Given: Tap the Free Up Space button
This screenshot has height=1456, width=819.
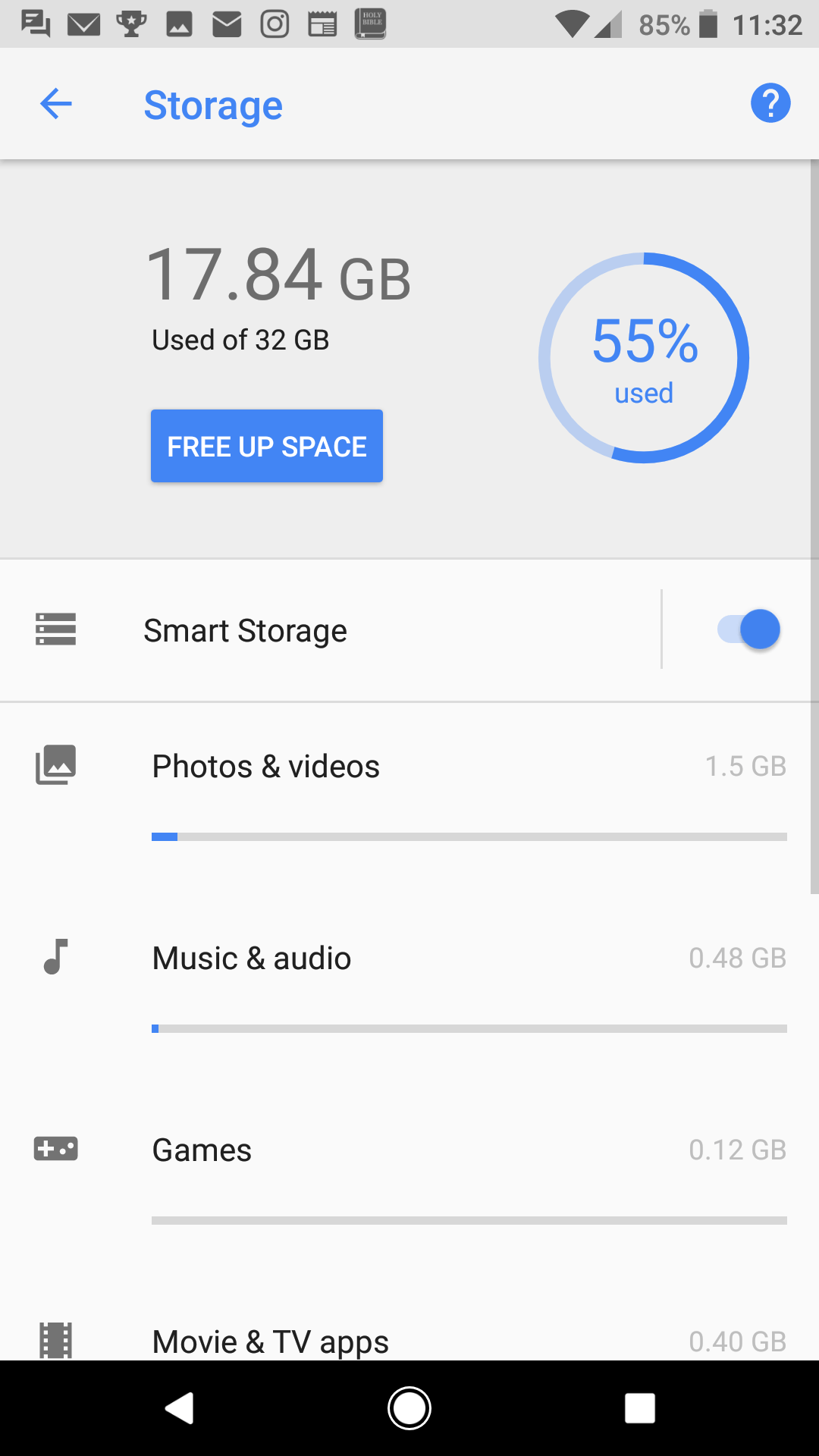Looking at the screenshot, I should click(x=267, y=446).
